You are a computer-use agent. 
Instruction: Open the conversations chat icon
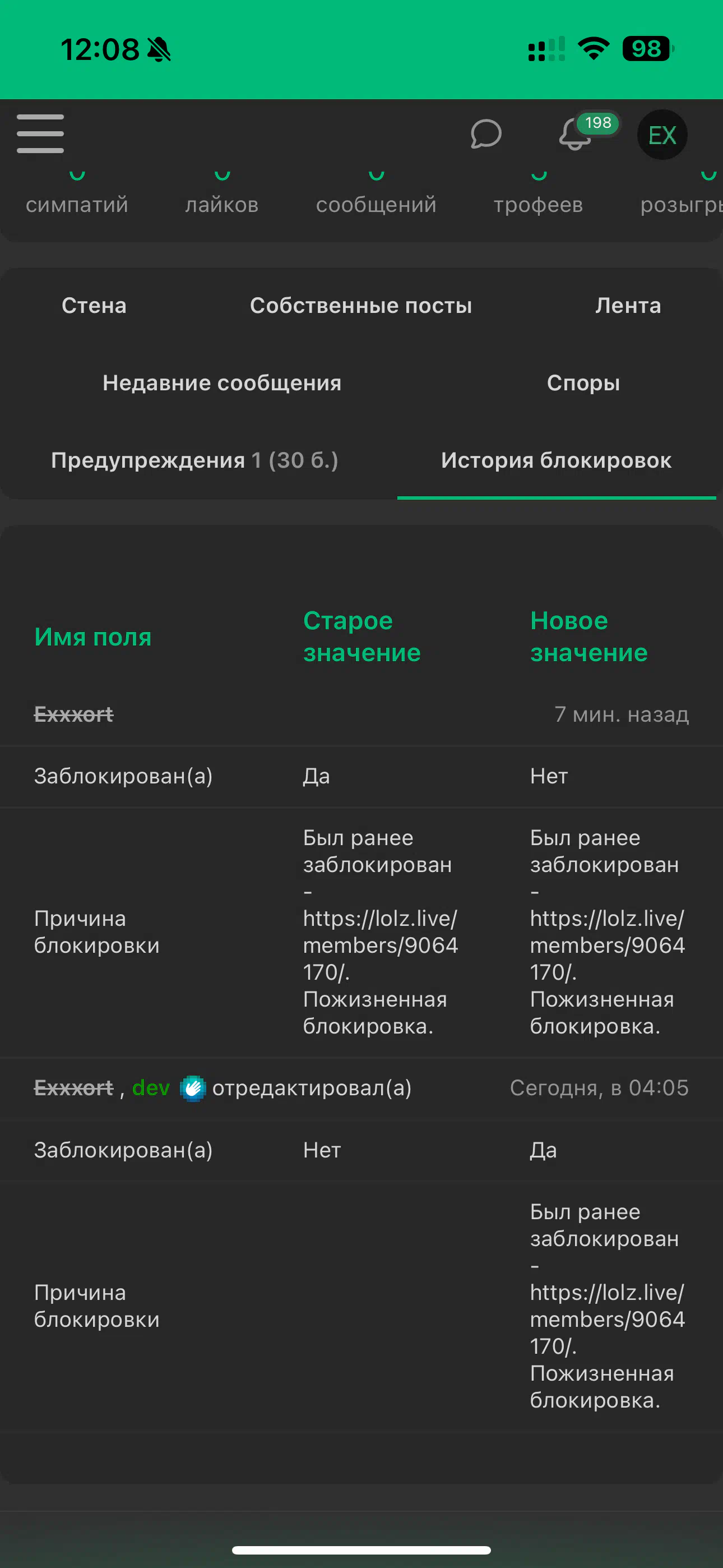click(486, 134)
